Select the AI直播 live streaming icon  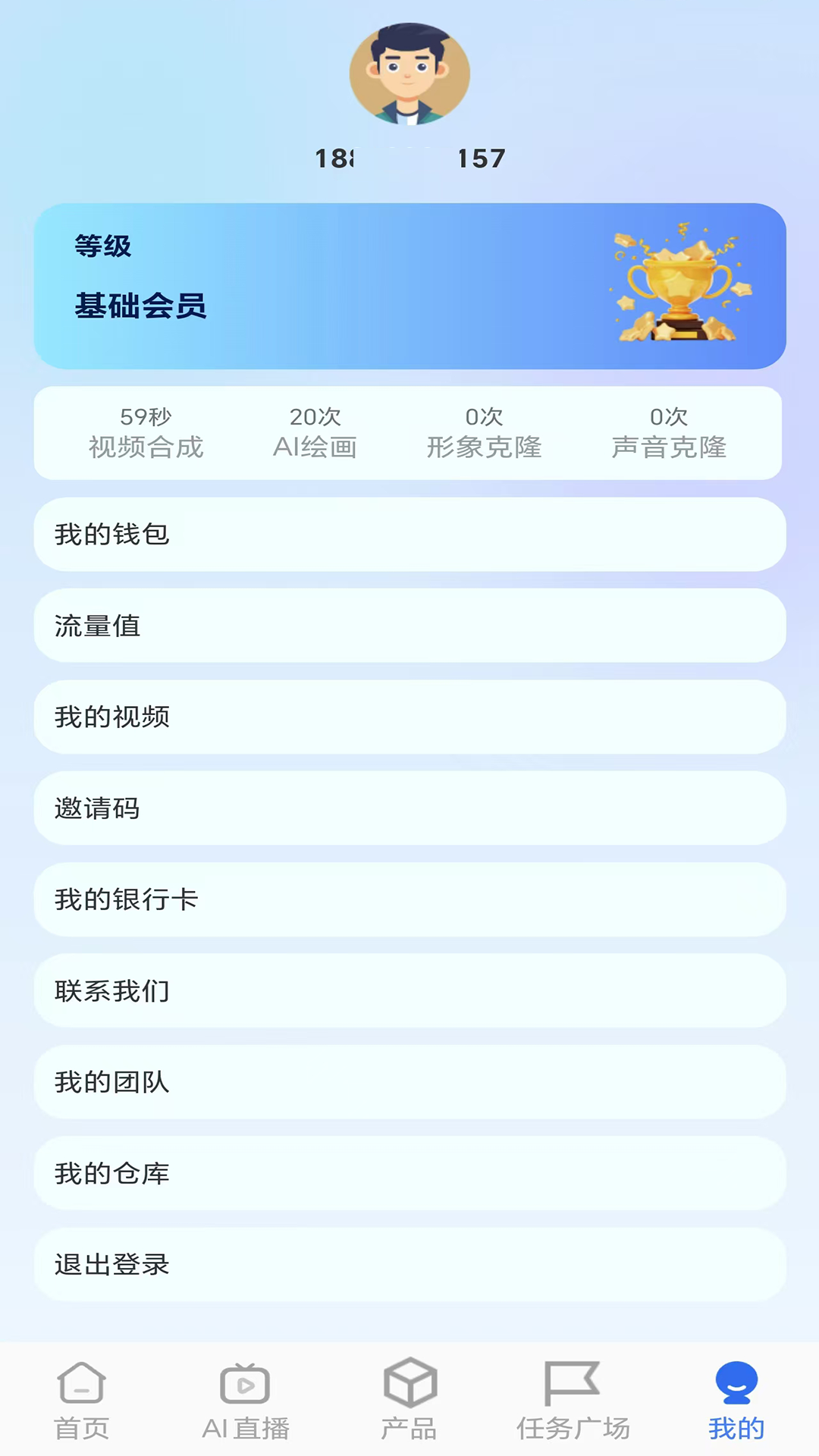[x=244, y=1399]
